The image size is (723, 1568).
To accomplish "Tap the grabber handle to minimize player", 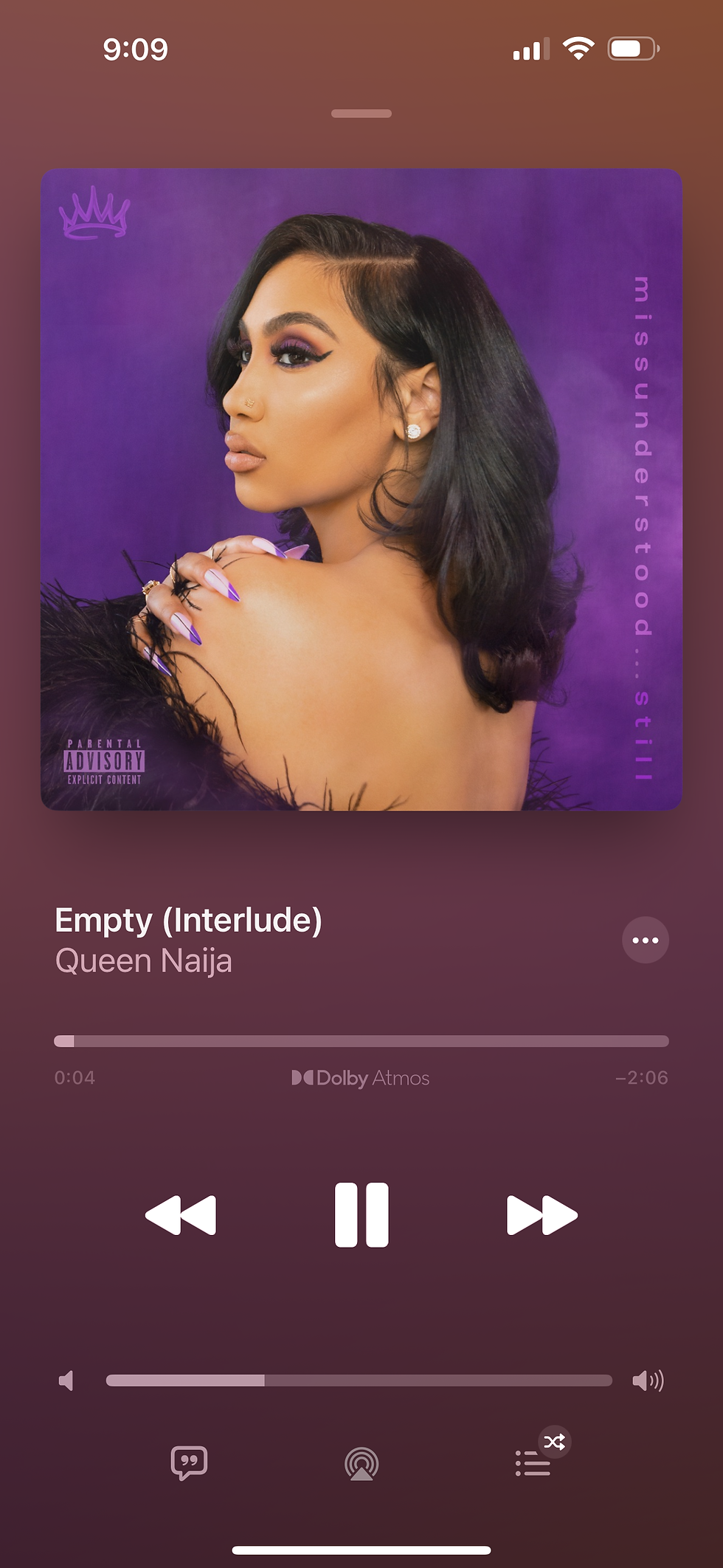I will [x=361, y=114].
